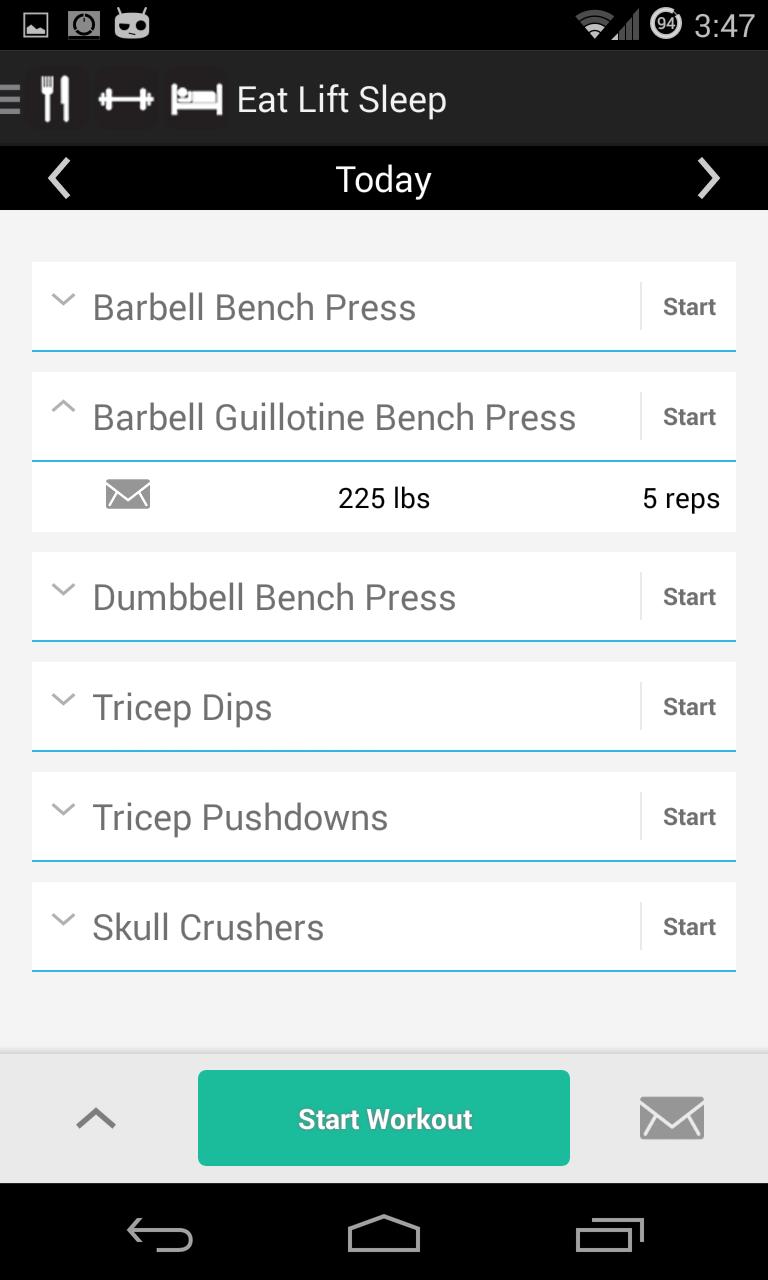
Task: Start the Barbell Guillotine Bench Press exercise
Action: coord(689,417)
